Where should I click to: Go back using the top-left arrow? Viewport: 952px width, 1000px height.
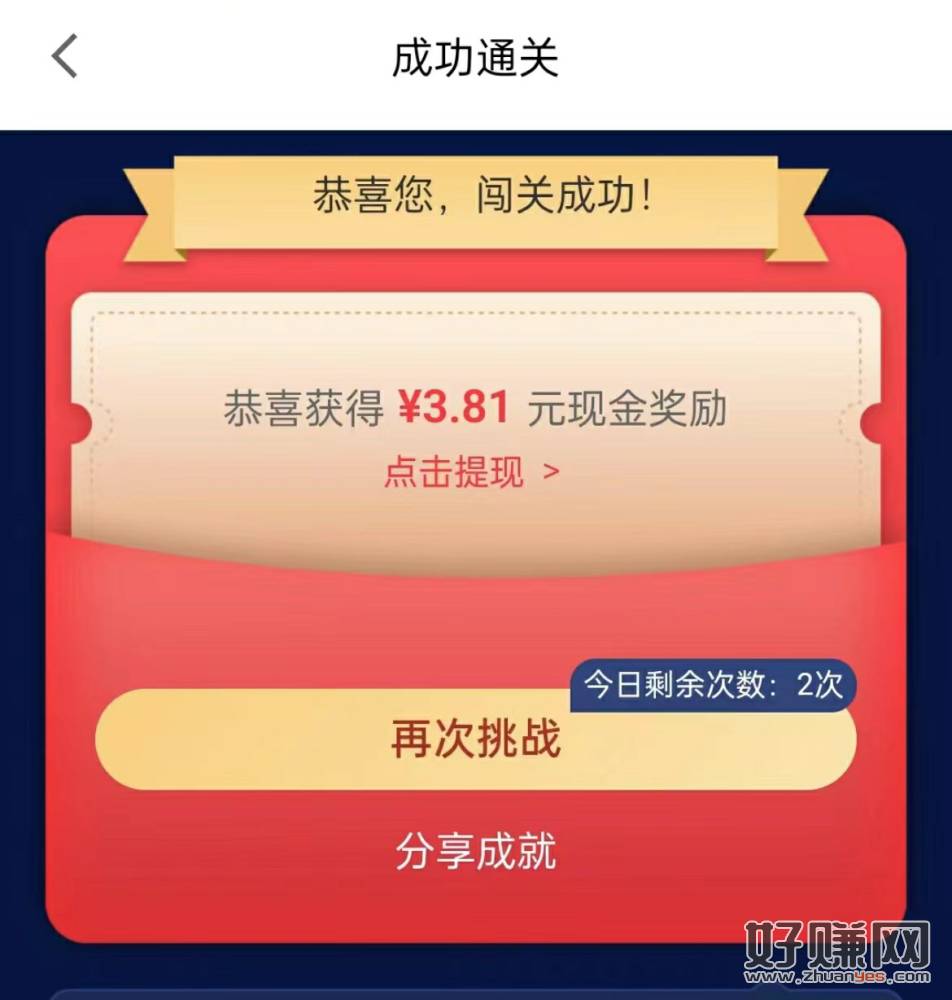coord(65,56)
